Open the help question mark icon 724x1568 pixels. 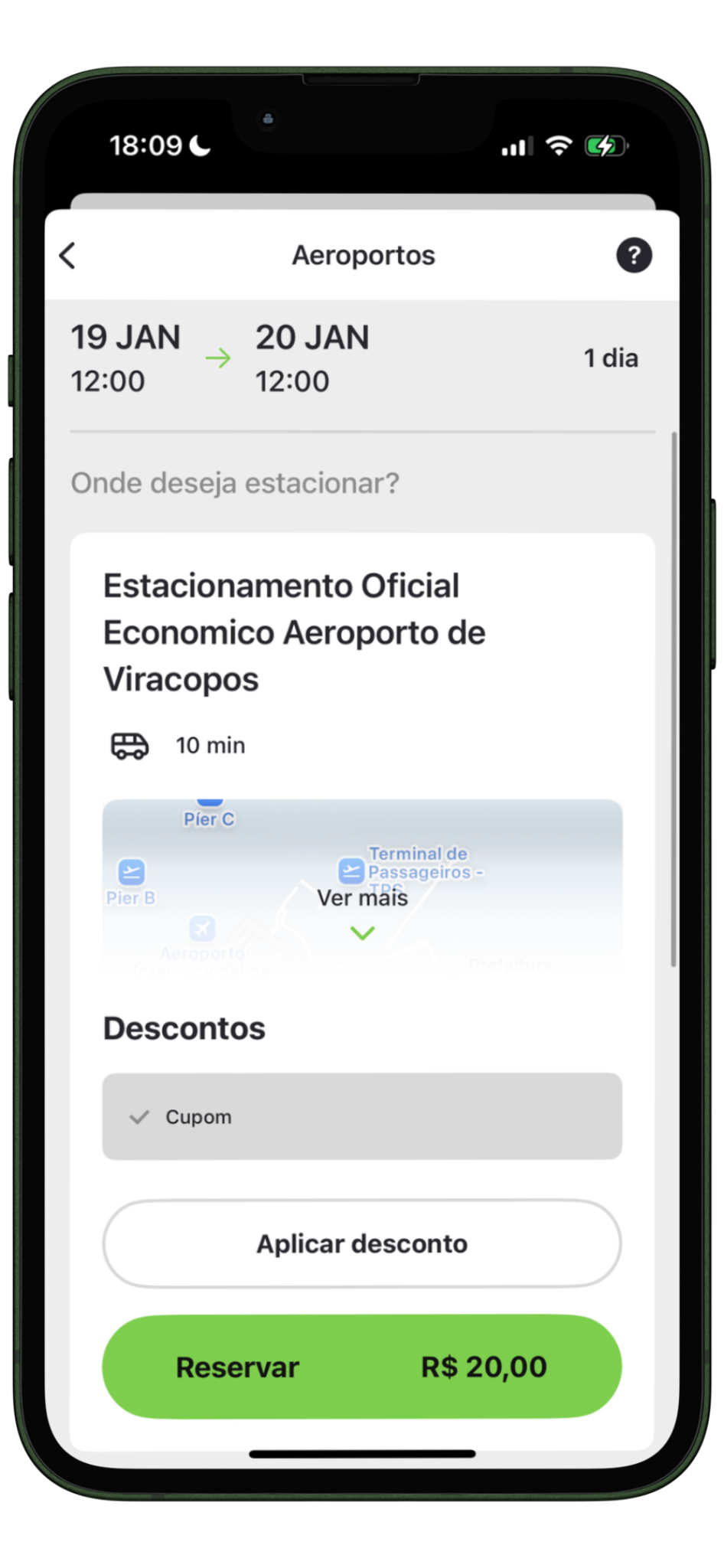pos(634,256)
